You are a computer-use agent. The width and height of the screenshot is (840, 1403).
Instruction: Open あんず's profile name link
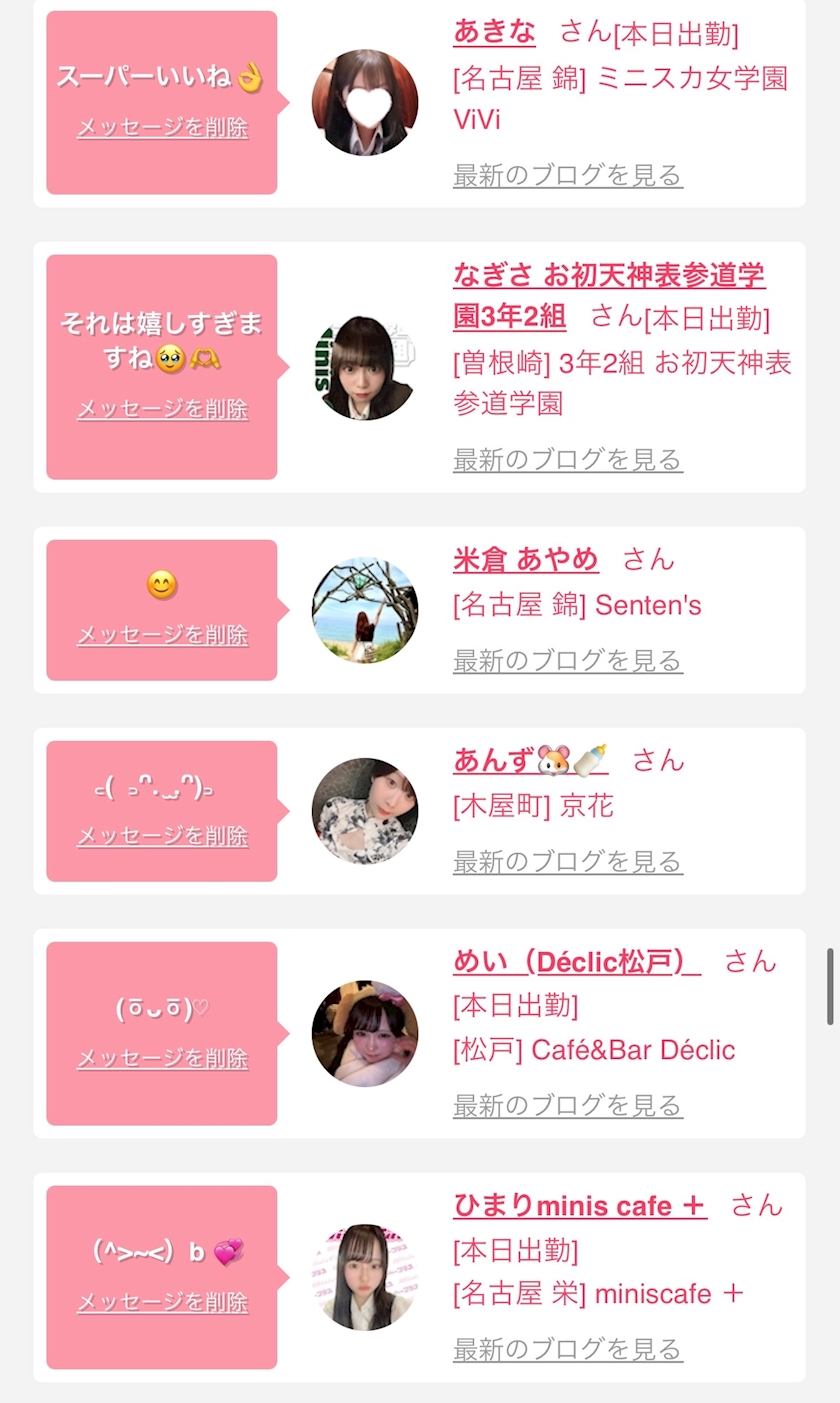pyautogui.click(x=530, y=760)
